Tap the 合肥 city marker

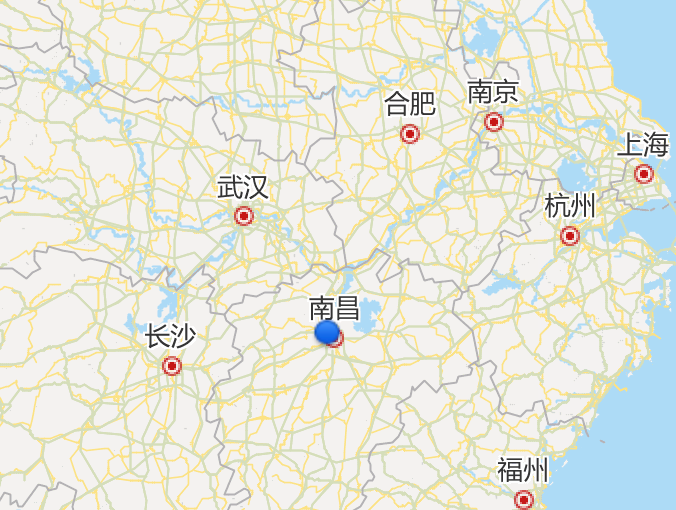pos(410,134)
